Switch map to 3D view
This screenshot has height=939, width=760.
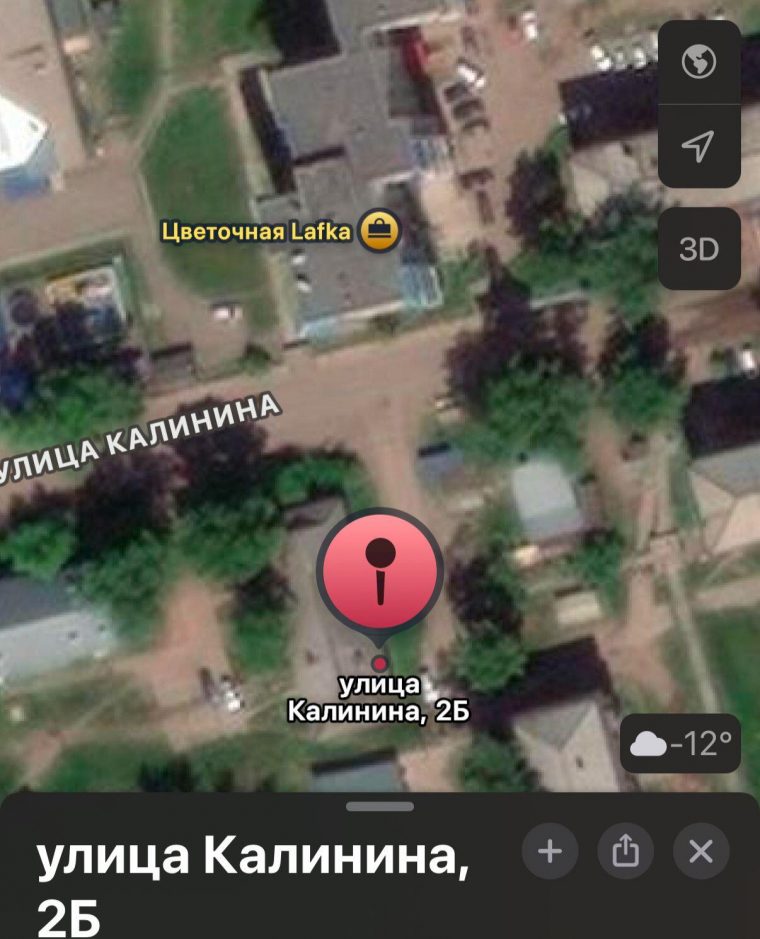coord(699,249)
